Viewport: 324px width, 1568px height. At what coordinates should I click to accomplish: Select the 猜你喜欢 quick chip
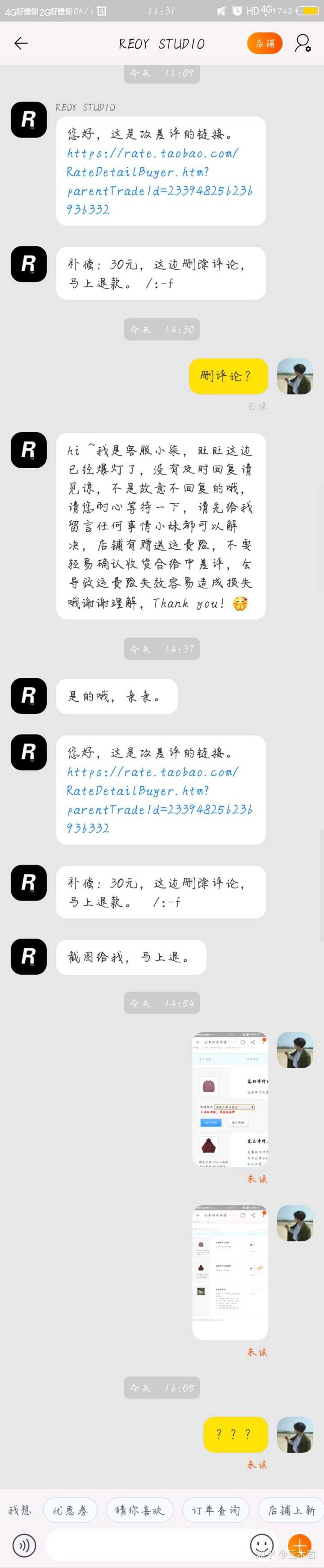pyautogui.click(x=139, y=1510)
